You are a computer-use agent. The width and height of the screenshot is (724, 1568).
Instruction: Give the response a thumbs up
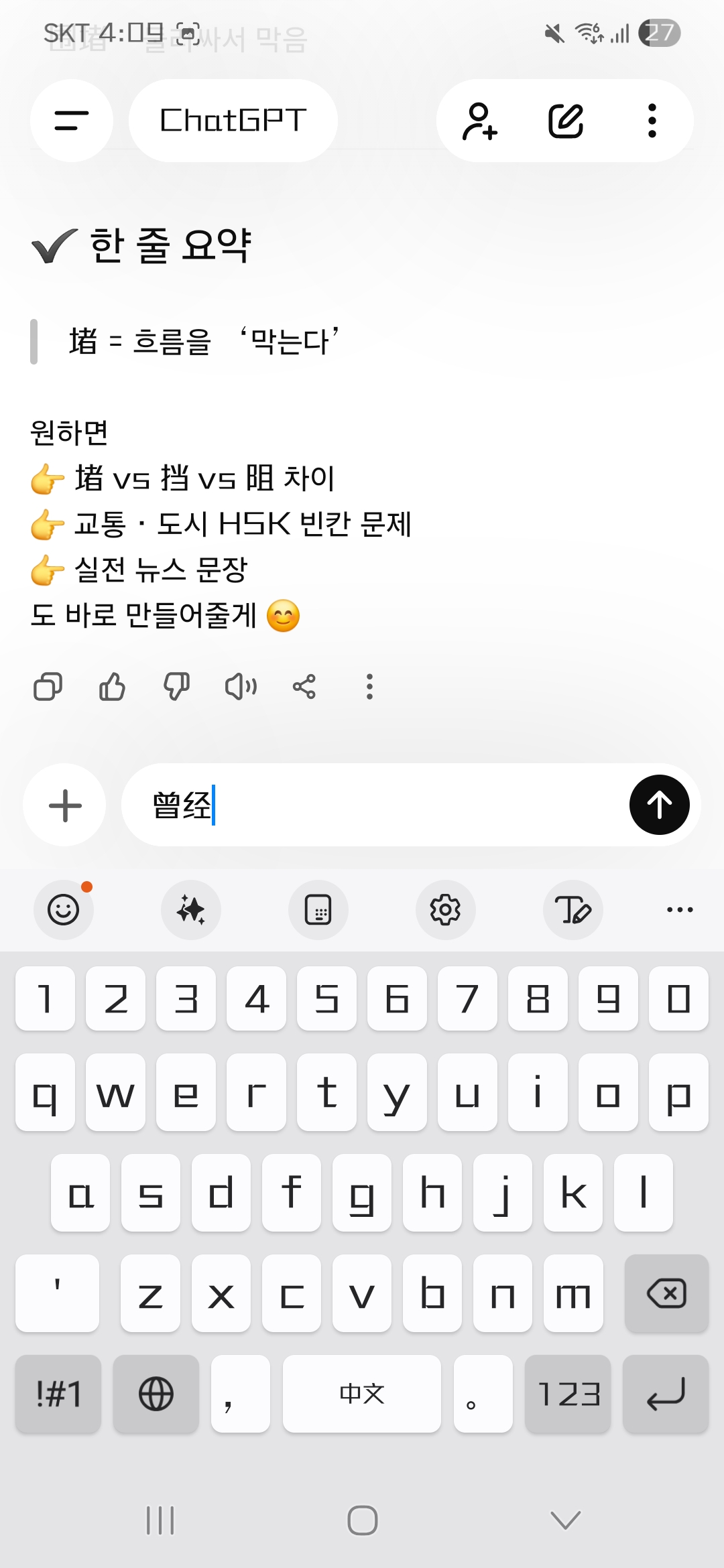tap(112, 687)
